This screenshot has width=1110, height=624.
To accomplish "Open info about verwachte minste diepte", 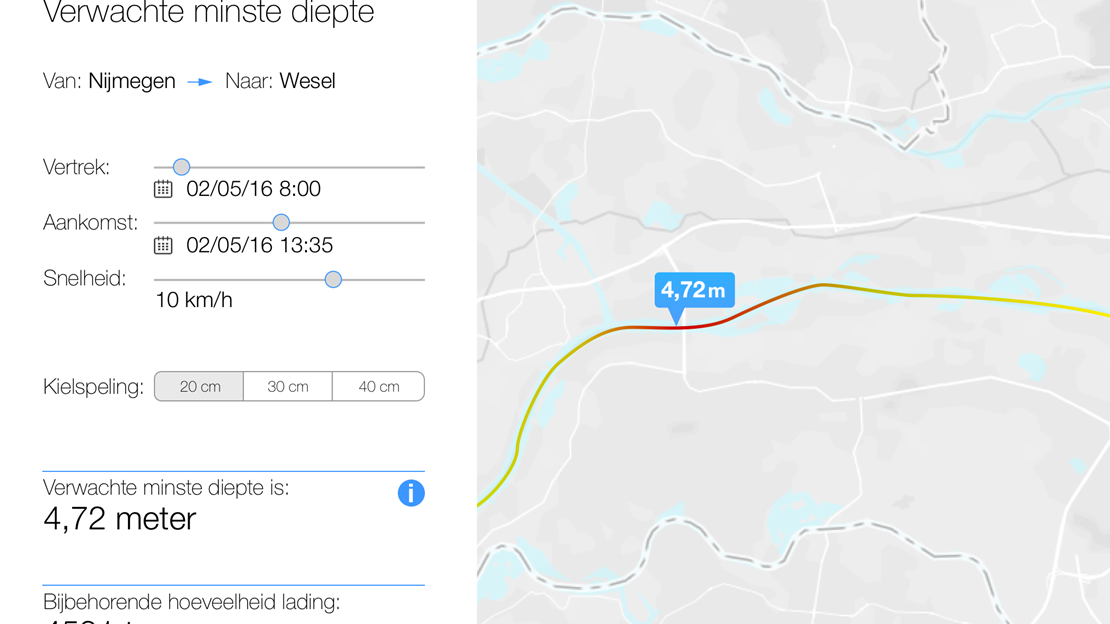I will [x=411, y=493].
